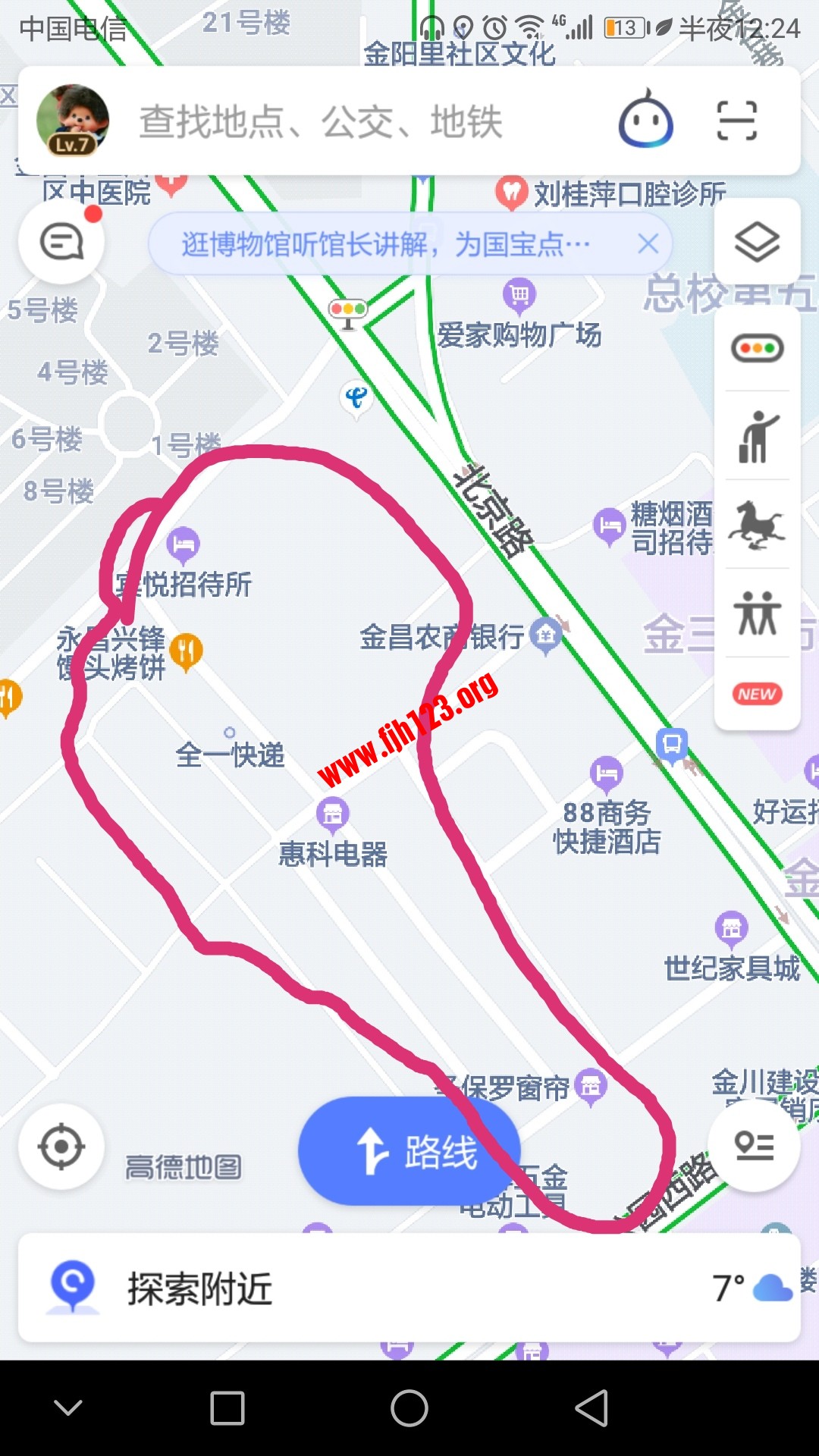
Task: Toggle the traffic light conditions layer
Action: [757, 348]
